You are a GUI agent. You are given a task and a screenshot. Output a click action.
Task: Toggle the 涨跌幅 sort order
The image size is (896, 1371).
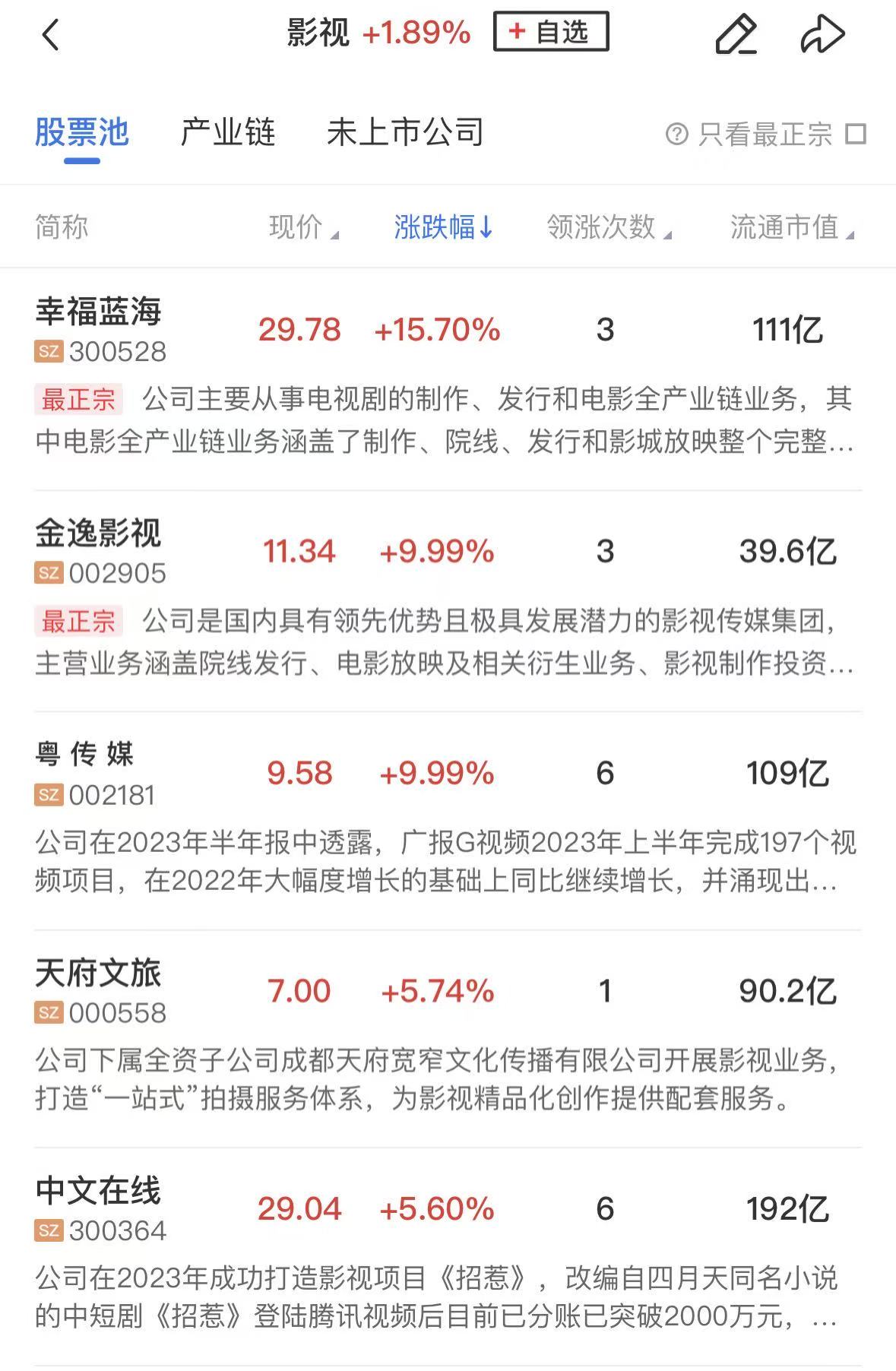[x=444, y=227]
